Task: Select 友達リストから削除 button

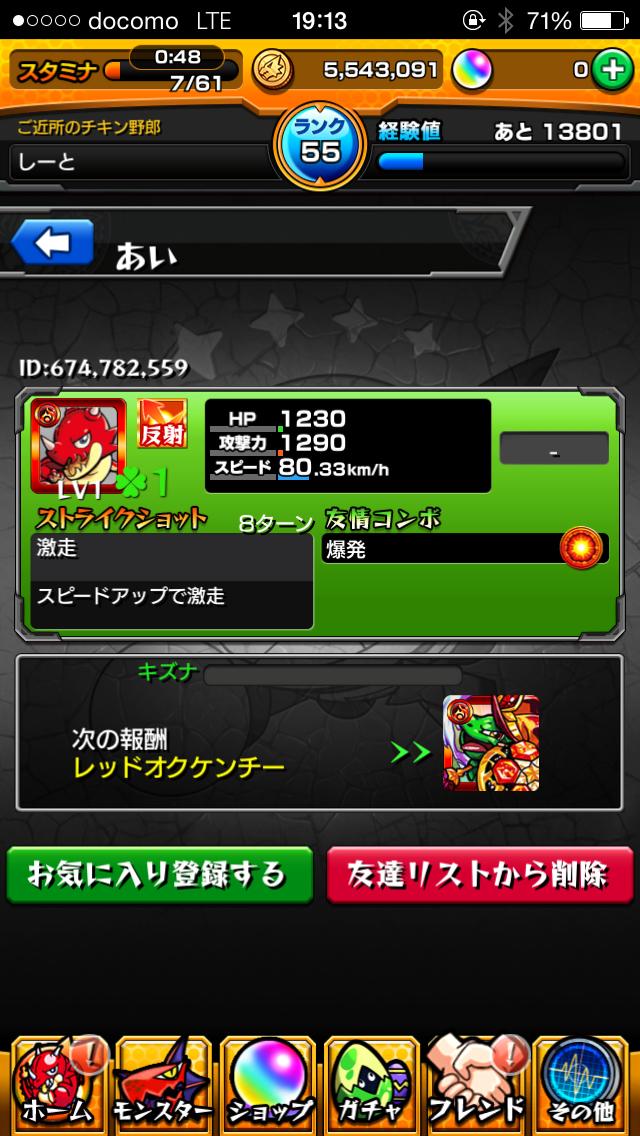Action: 479,876
